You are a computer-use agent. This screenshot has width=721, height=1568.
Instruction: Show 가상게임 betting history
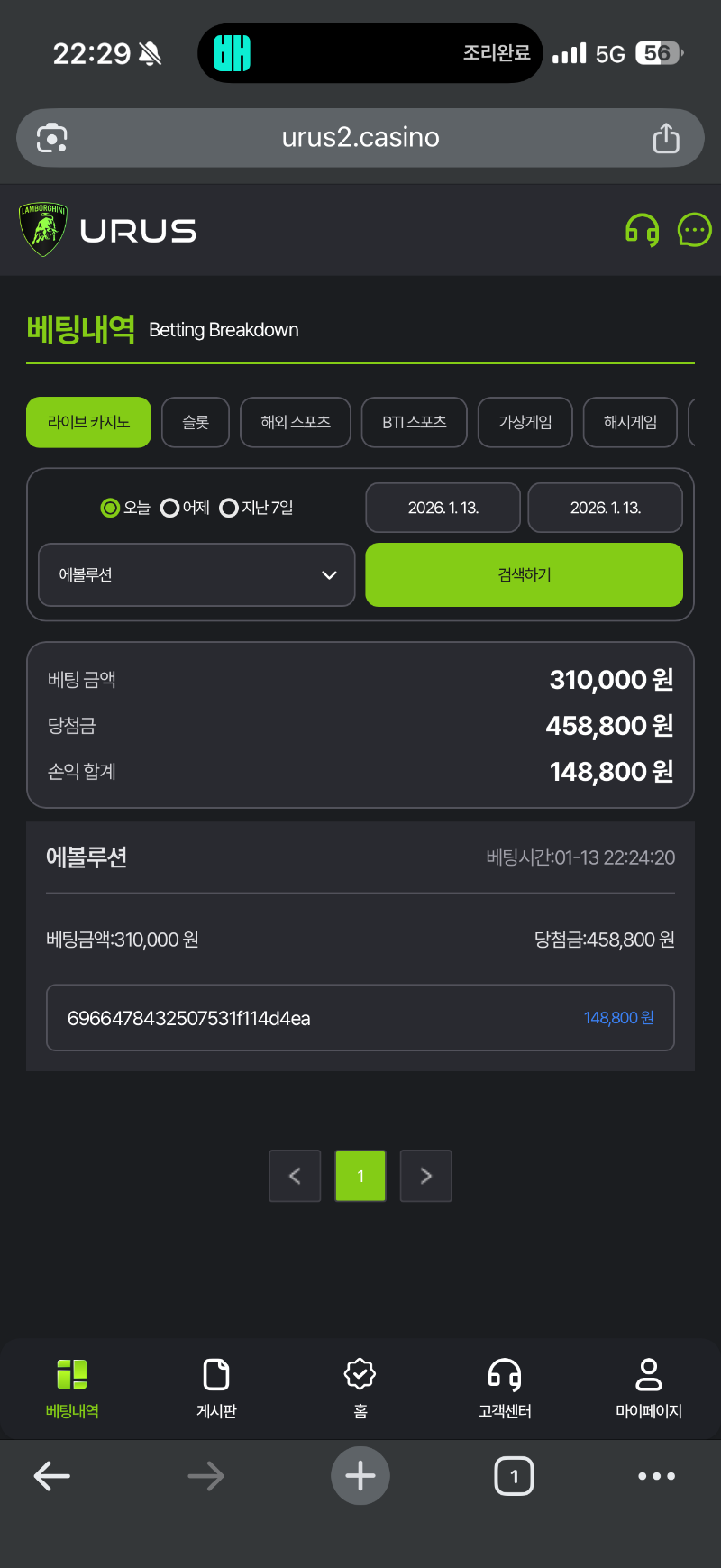[x=525, y=422]
